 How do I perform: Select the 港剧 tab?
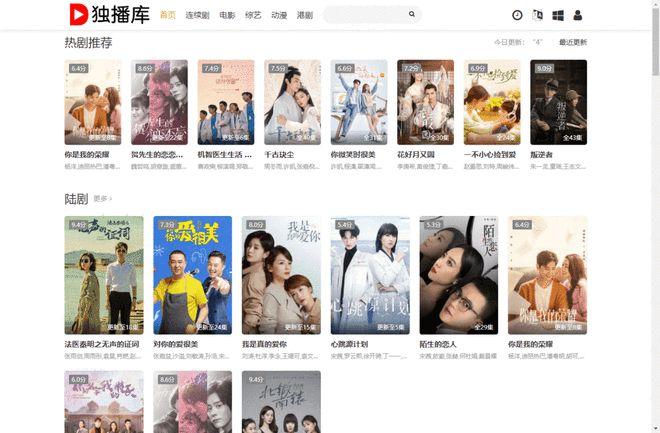[x=304, y=15]
